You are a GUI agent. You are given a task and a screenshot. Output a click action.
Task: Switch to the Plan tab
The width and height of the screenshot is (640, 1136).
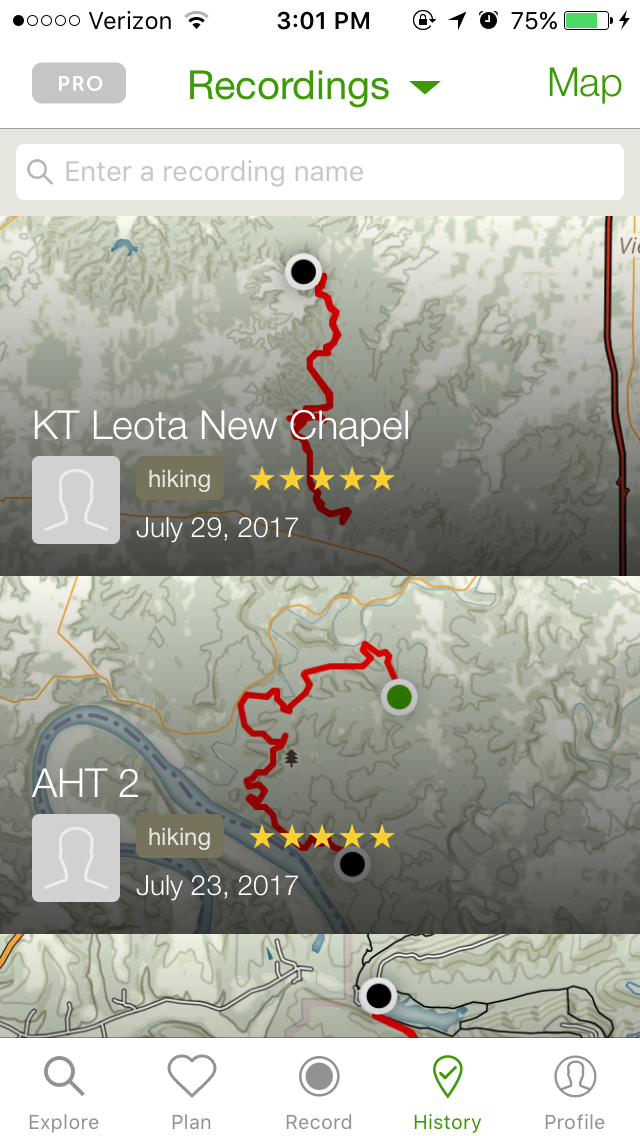[191, 1092]
